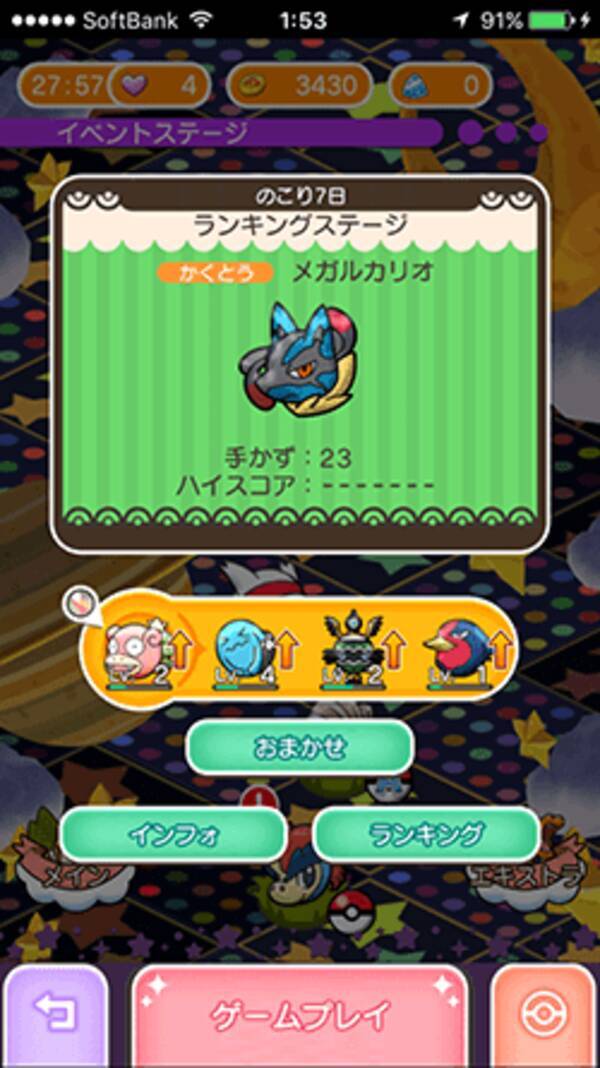Tap the おまかせ auto-select button
Viewport: 600px width, 1068px height.
pos(300,747)
